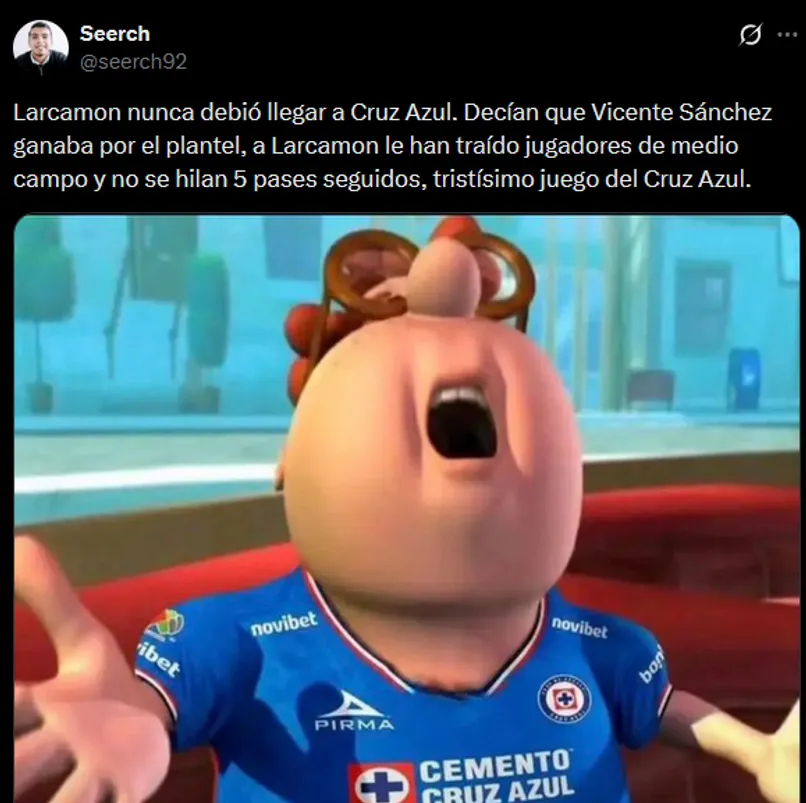The image size is (806, 803).
Task: Enlarge the Cruz Azul jersey meme image
Action: click(x=406, y=510)
